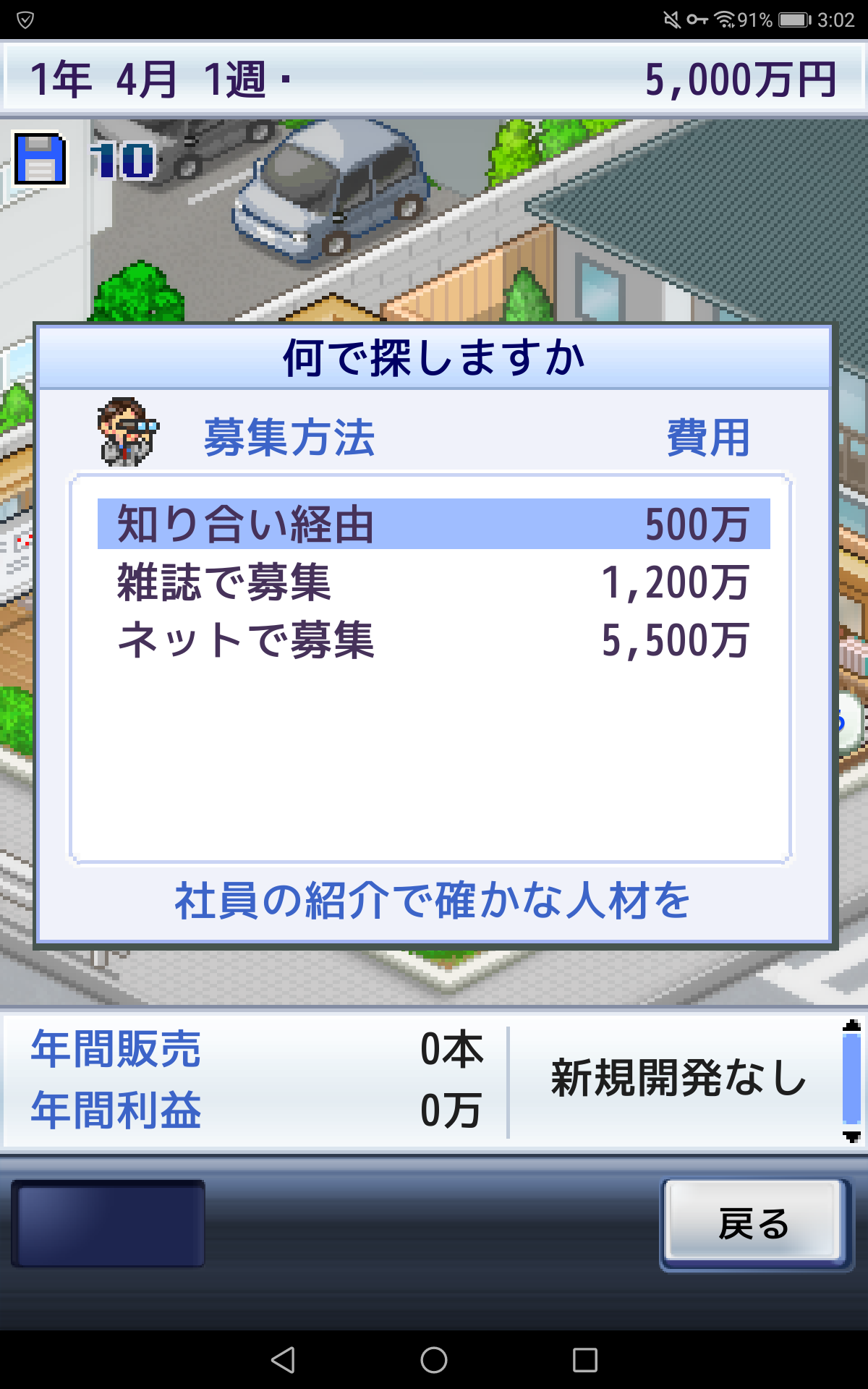868x1389 pixels.
Task: Tap the 戻る button
Action: coord(754,1223)
